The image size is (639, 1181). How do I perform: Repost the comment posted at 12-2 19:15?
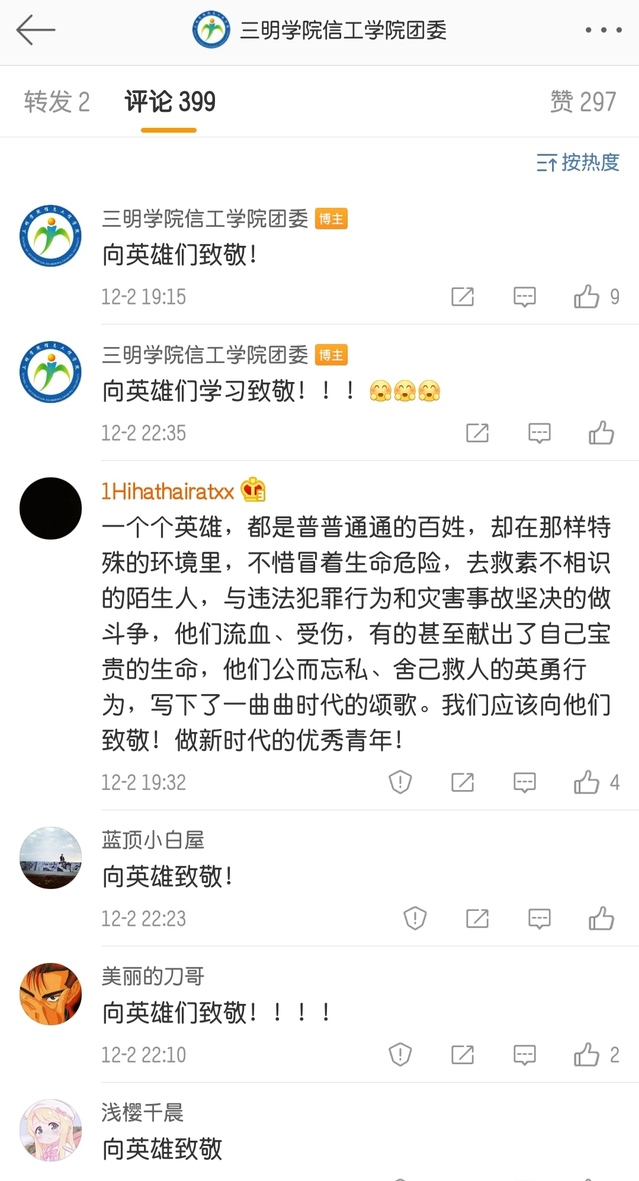(x=462, y=297)
